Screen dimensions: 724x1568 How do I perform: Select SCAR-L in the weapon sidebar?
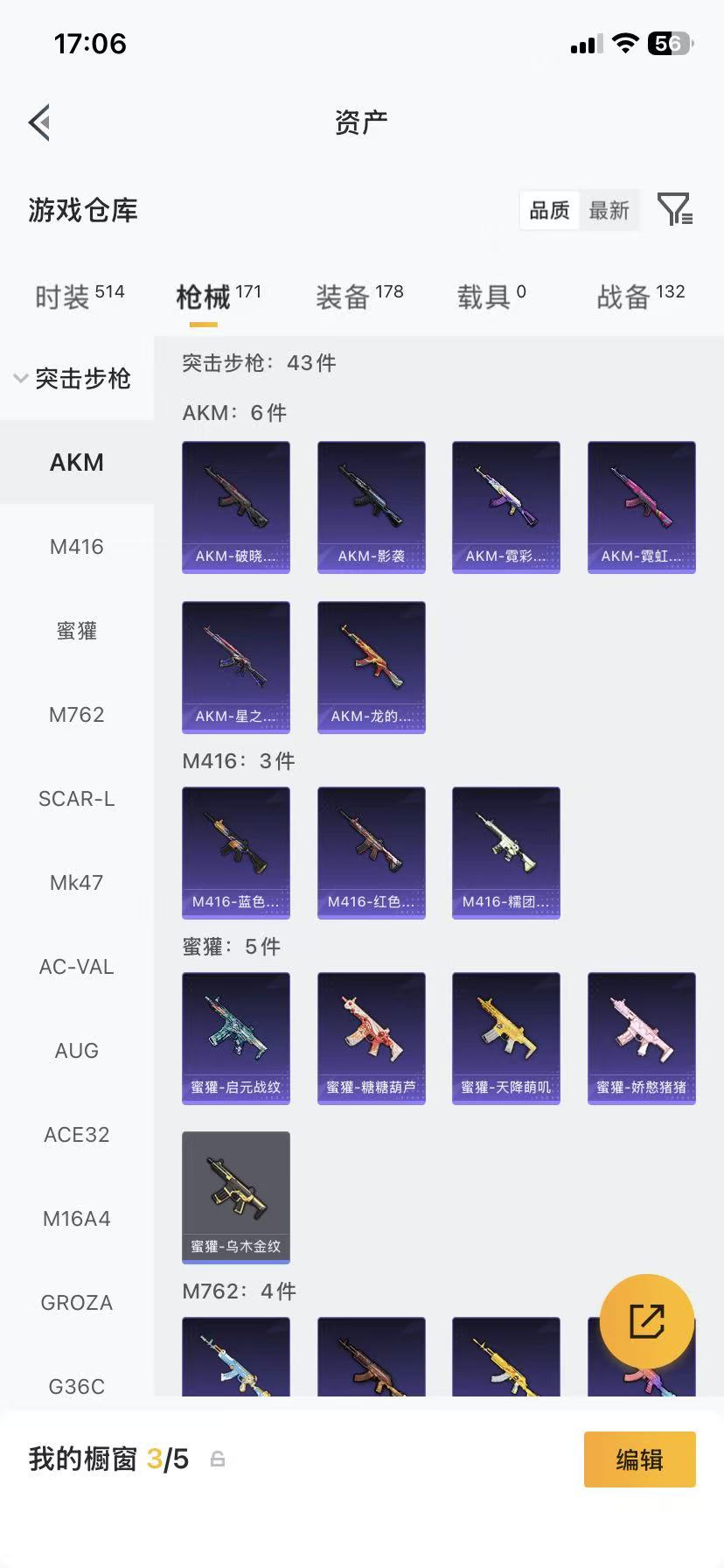pos(77,799)
